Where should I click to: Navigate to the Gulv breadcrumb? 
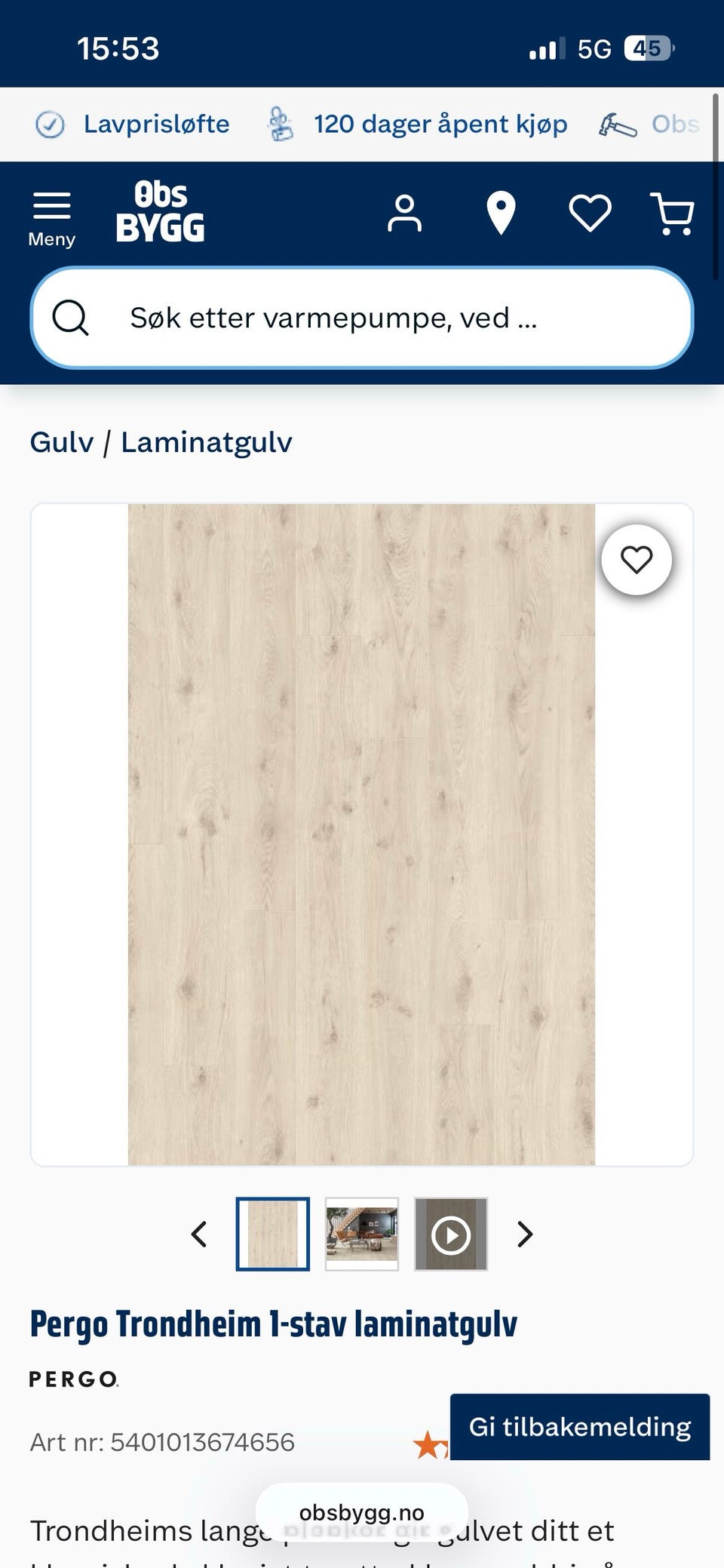[60, 442]
